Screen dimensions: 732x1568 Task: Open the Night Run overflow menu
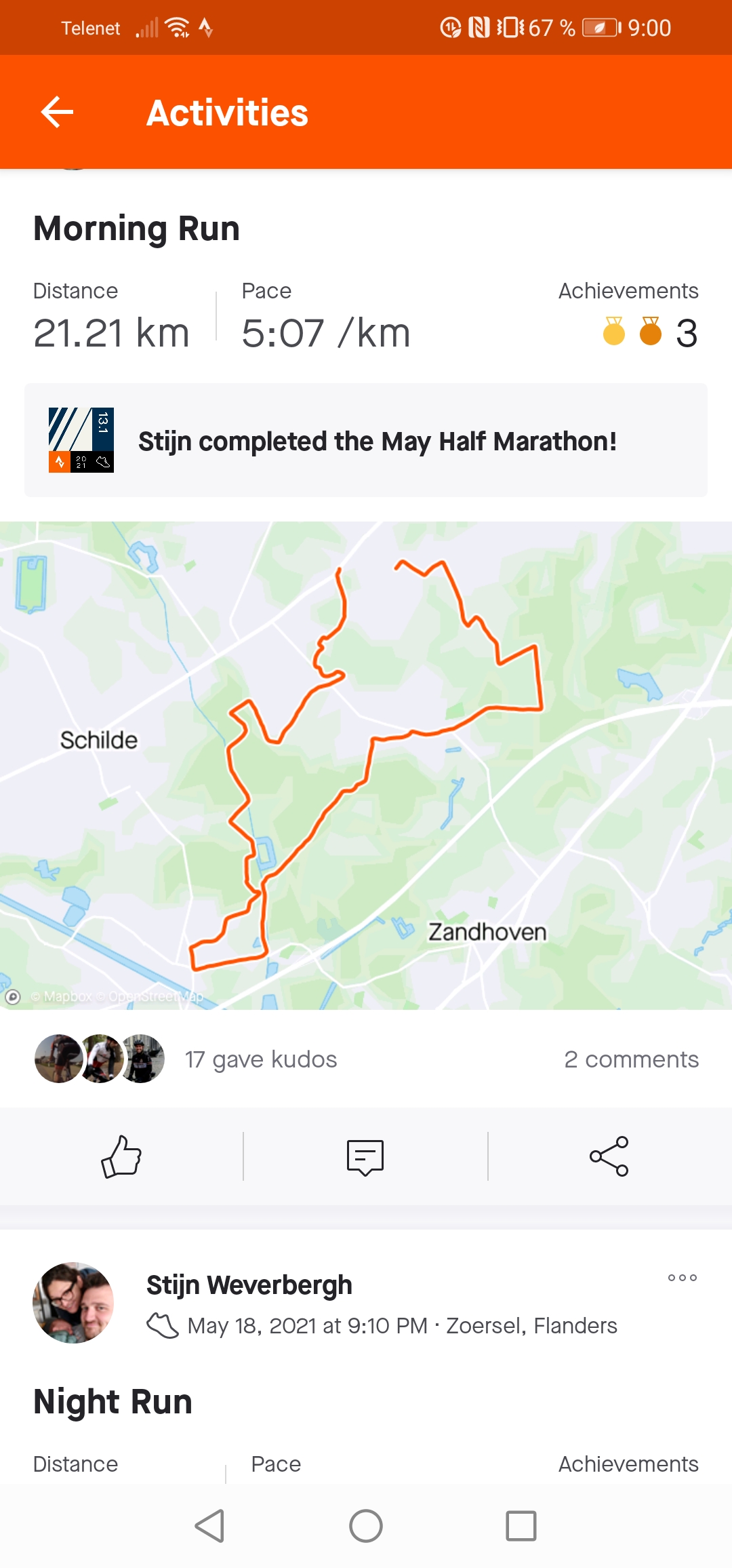[x=682, y=1278]
